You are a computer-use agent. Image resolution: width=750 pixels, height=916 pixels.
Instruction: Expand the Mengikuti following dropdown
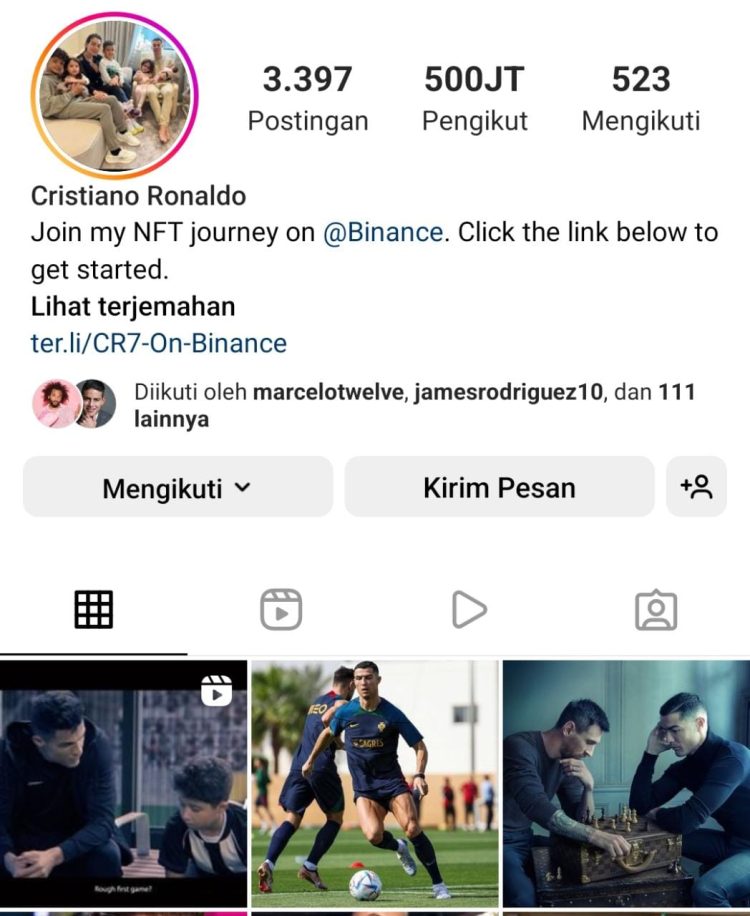coord(177,488)
